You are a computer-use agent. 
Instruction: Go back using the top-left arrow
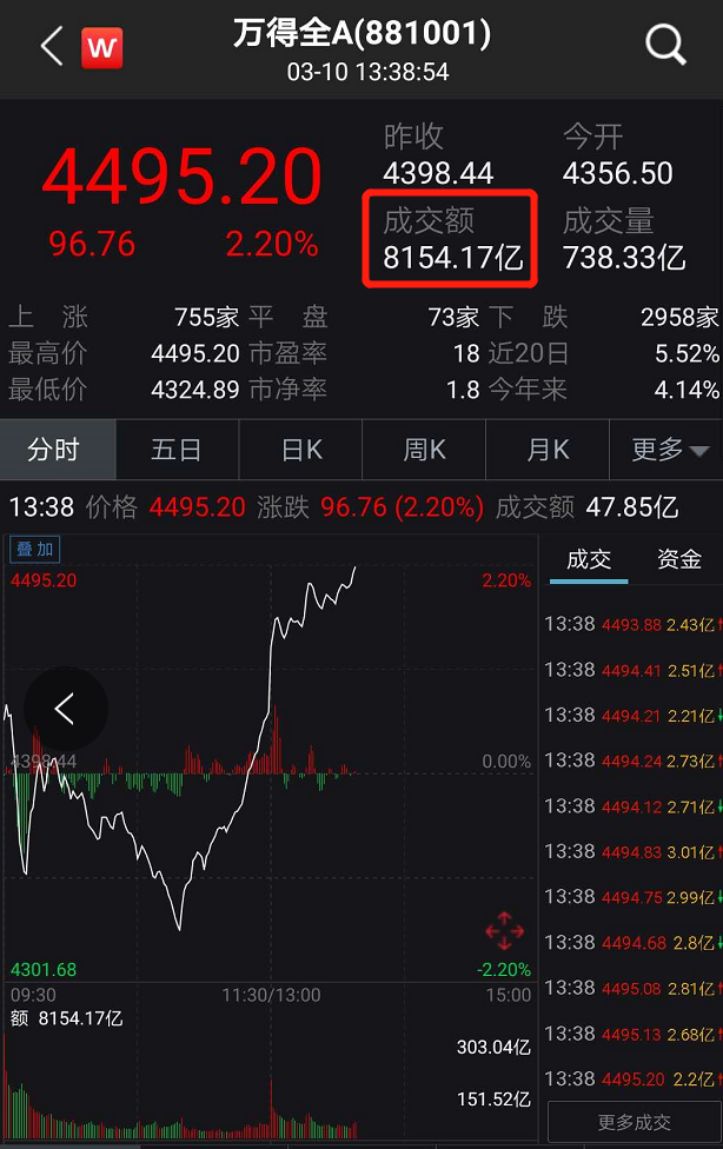click(x=51, y=47)
